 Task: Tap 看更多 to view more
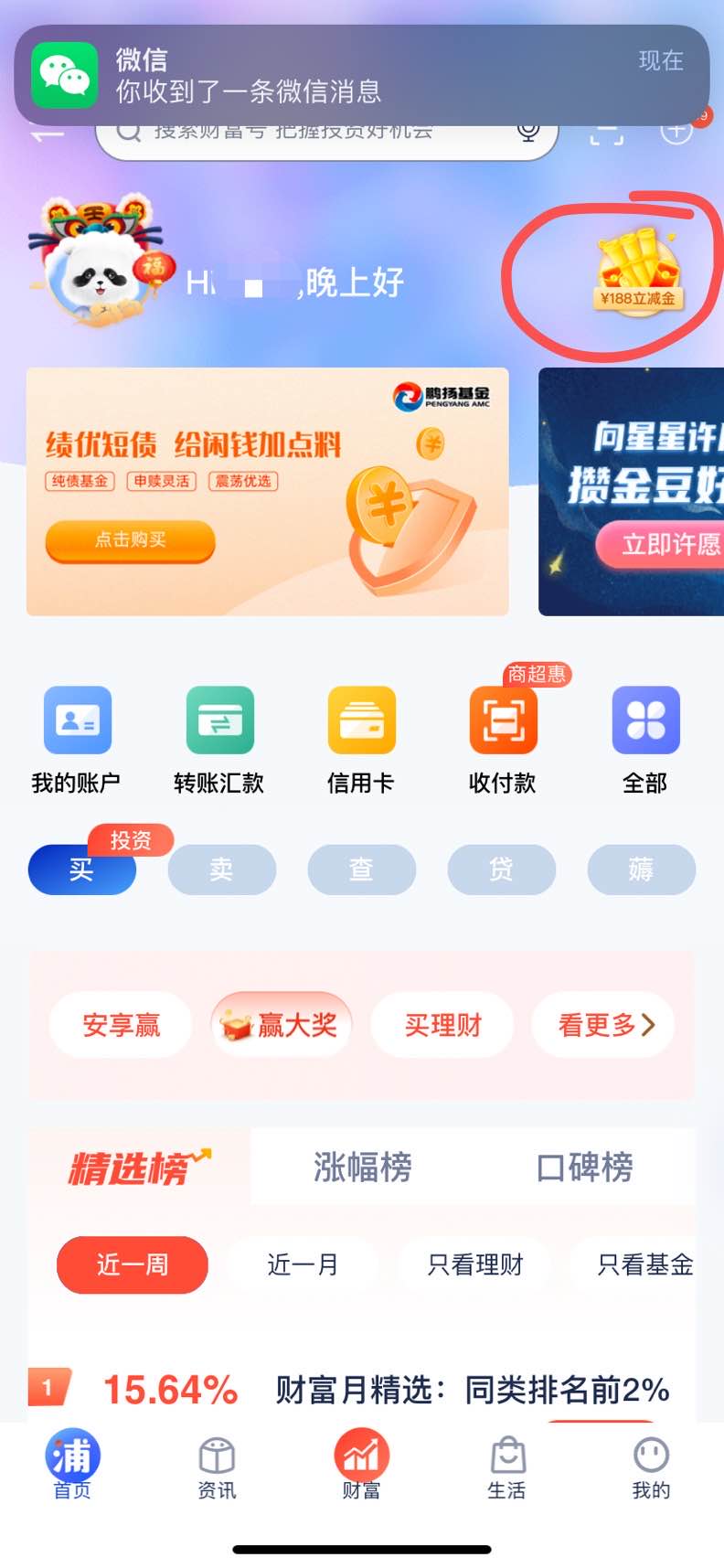[x=604, y=1025]
